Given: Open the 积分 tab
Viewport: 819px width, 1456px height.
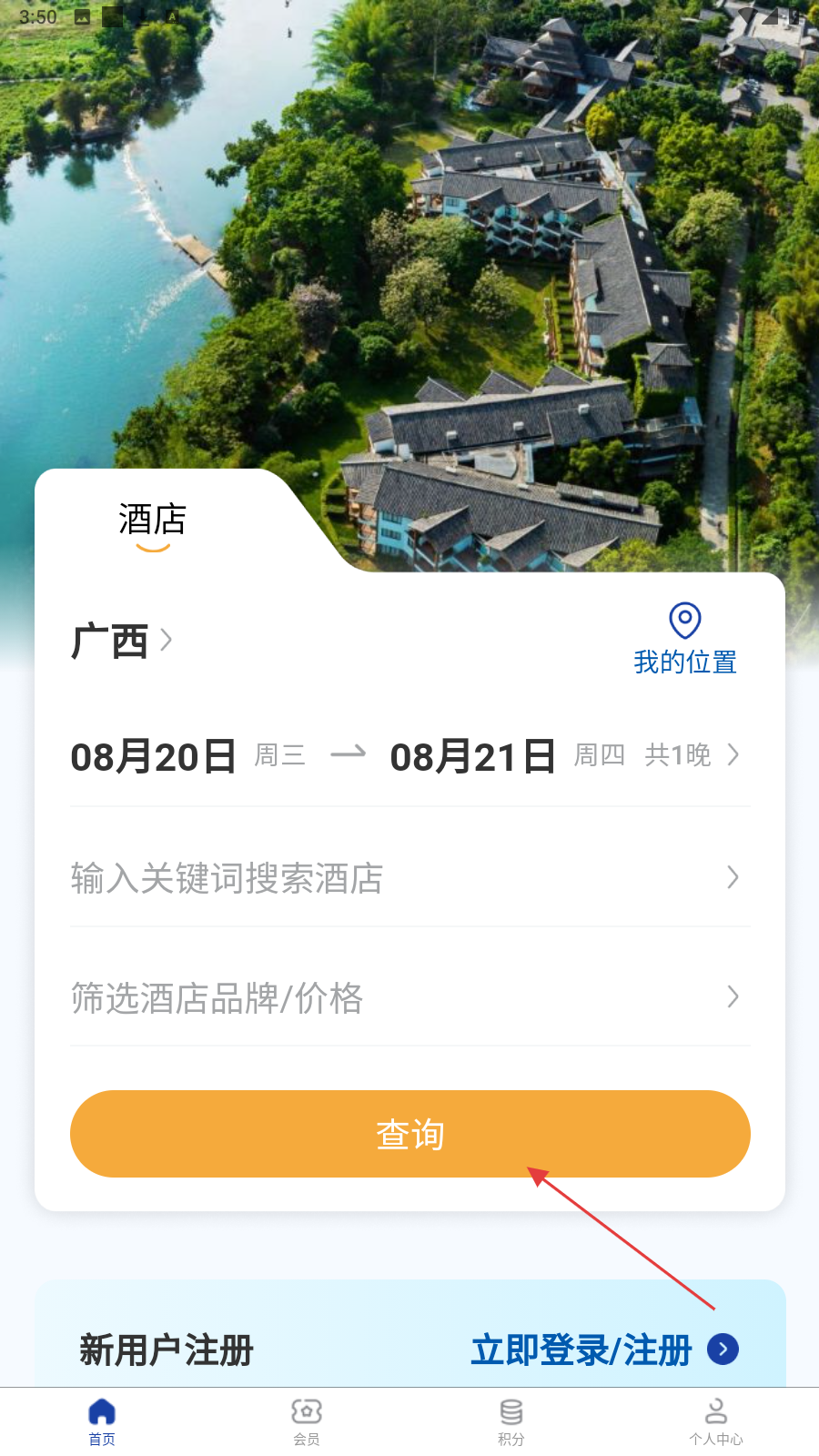Looking at the screenshot, I should click(x=511, y=1421).
